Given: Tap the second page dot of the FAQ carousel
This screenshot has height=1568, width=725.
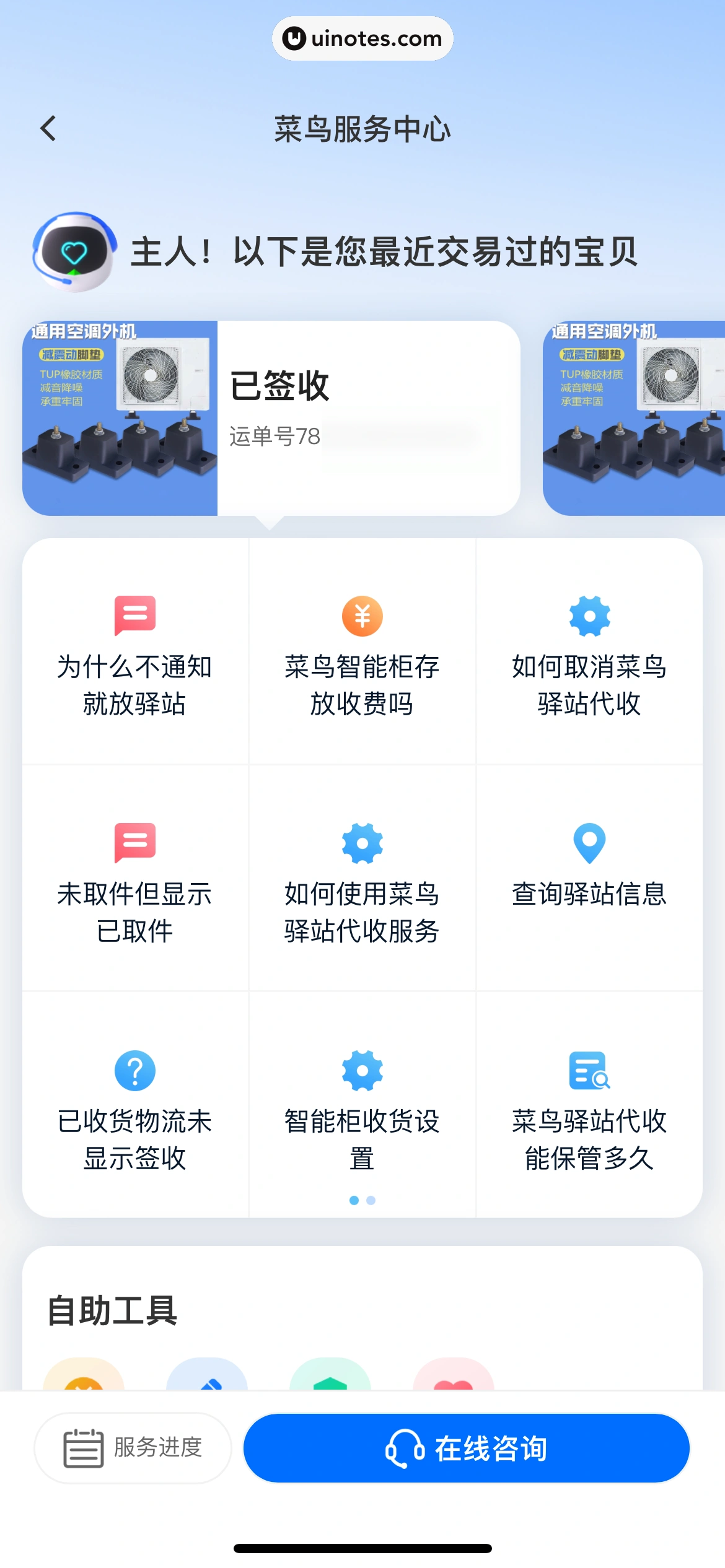Looking at the screenshot, I should (371, 1200).
